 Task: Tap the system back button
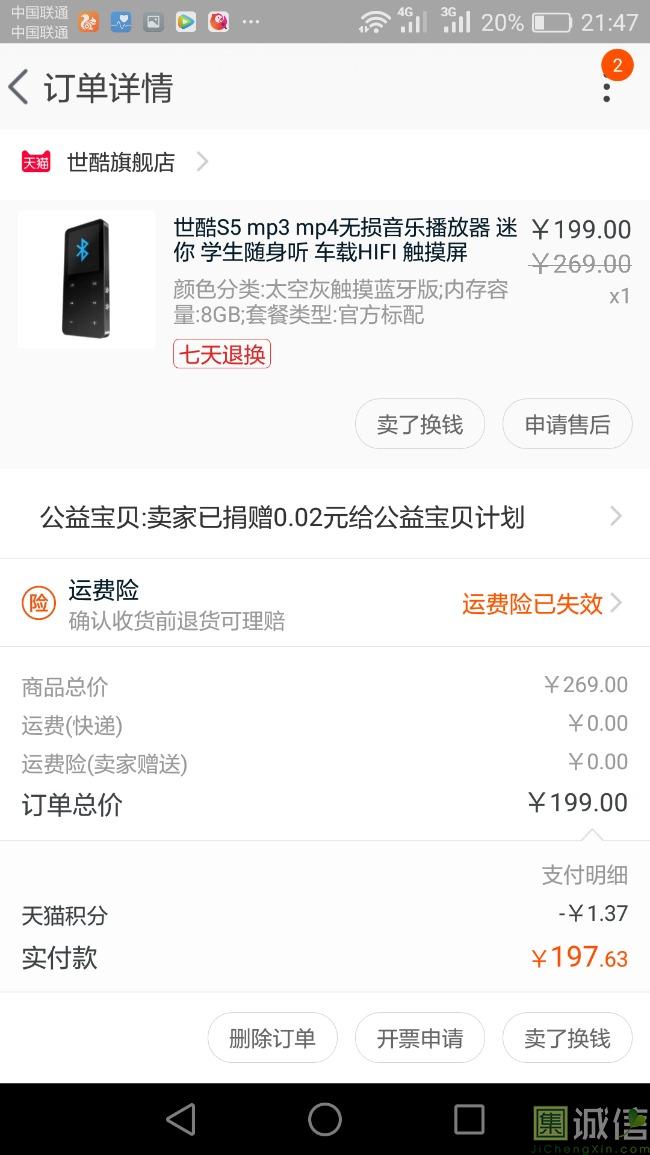point(181,1119)
